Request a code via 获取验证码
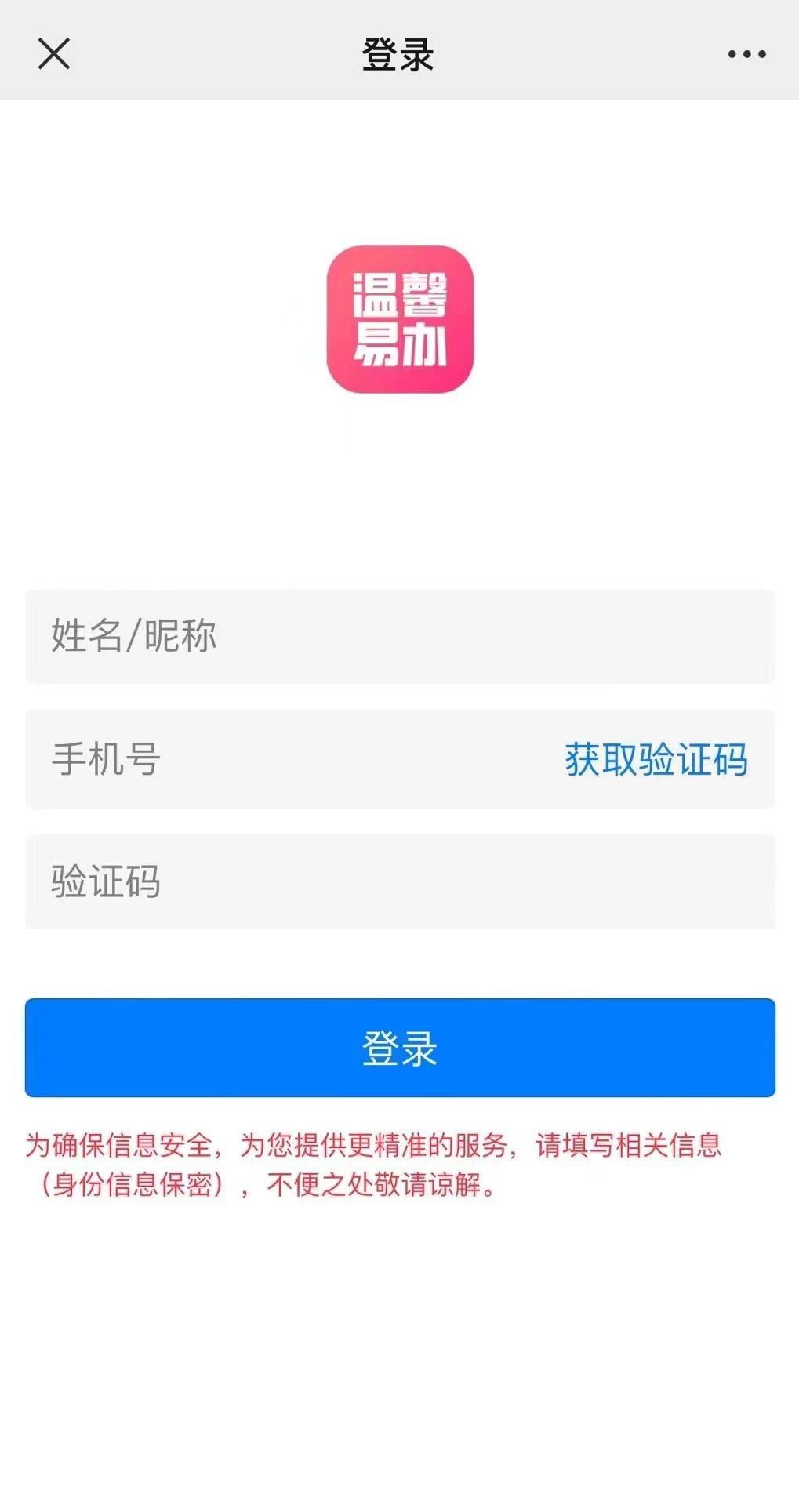The height and width of the screenshot is (1512, 799). coord(656,759)
